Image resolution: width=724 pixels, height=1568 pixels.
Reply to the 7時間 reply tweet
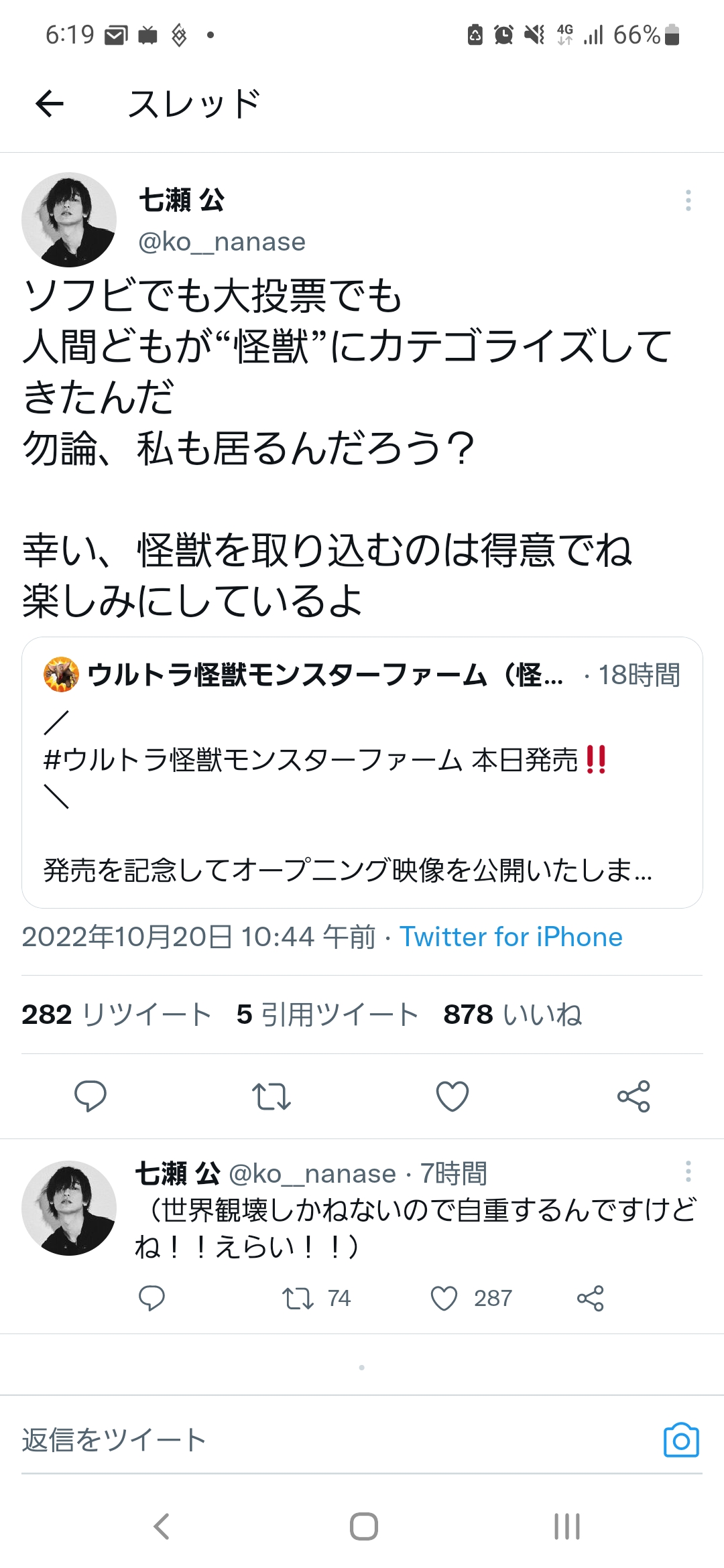click(x=152, y=1298)
